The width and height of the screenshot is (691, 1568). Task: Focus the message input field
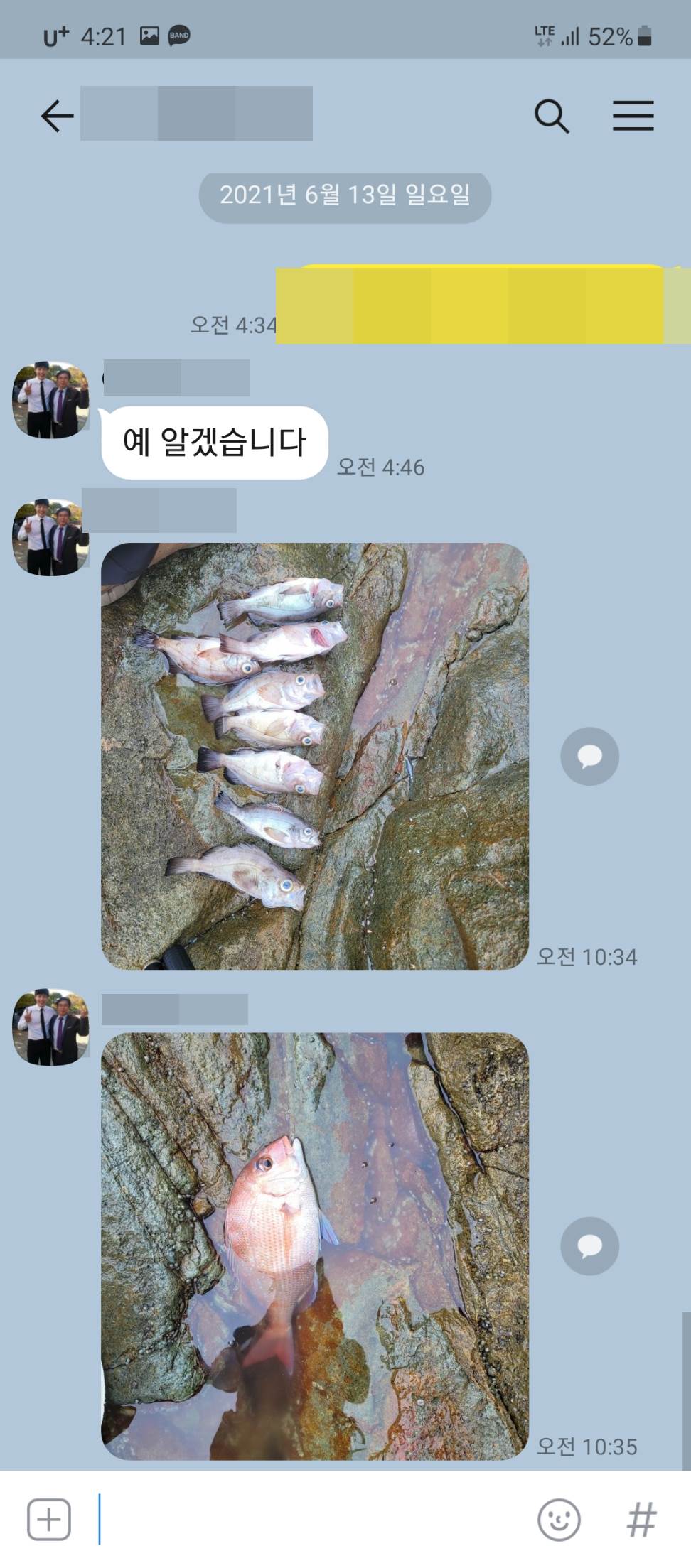313,1520
